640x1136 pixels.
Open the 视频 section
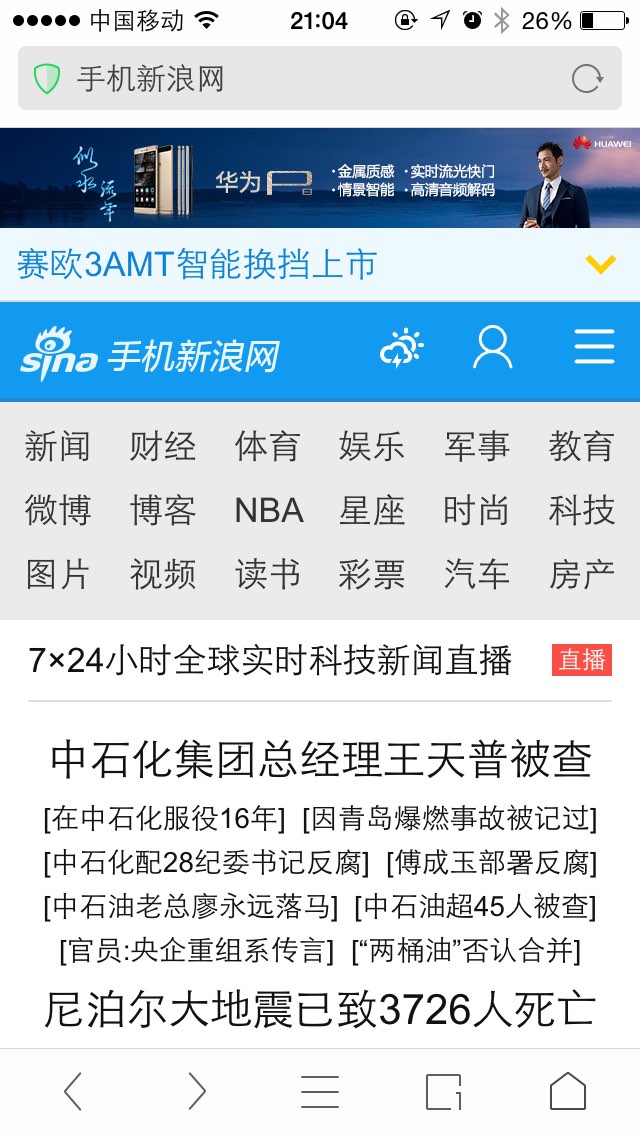(x=162, y=575)
